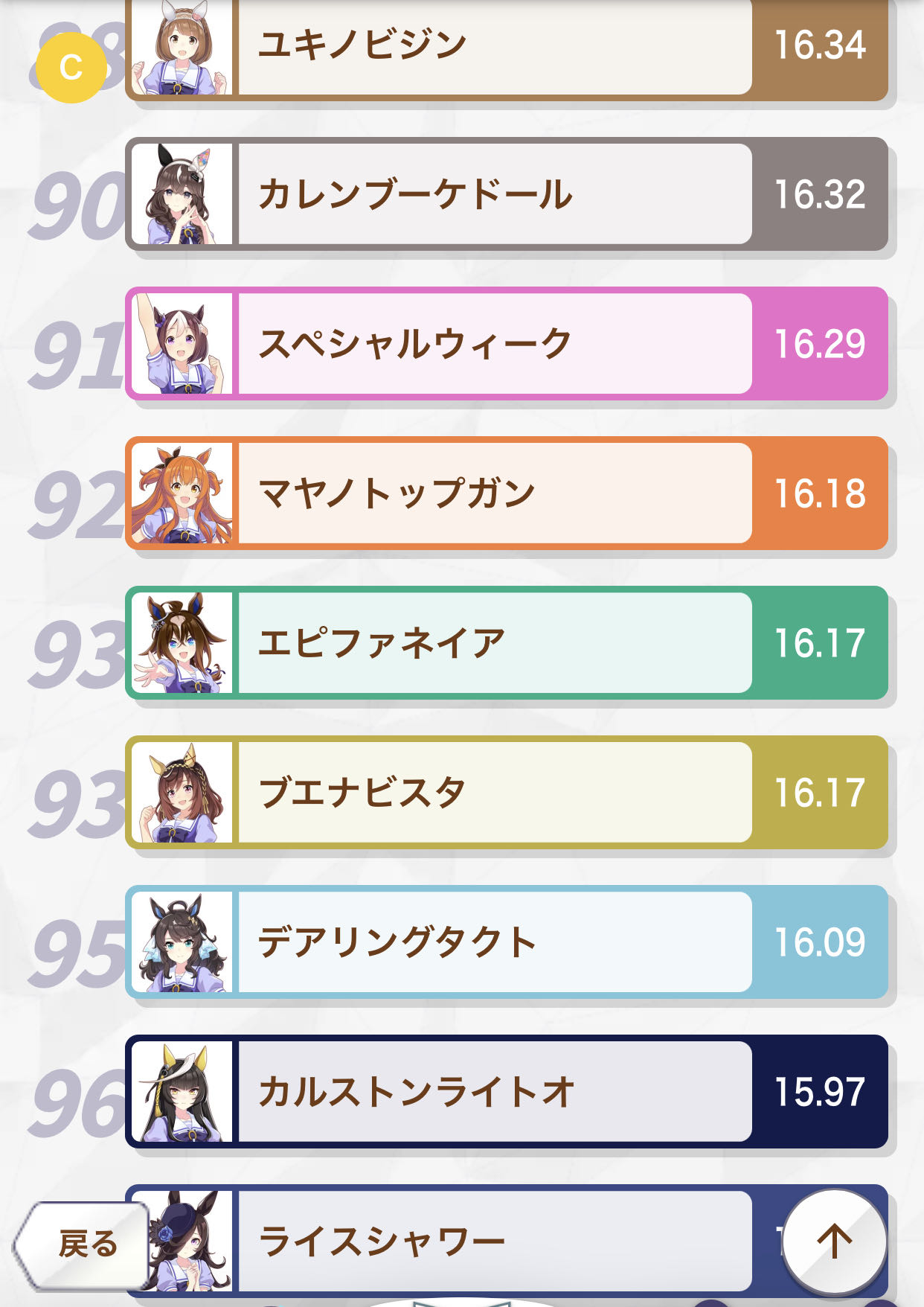This screenshot has height=1307, width=924.
Task: Open the ブエナビスタ ranking entry
Action: click(x=494, y=793)
